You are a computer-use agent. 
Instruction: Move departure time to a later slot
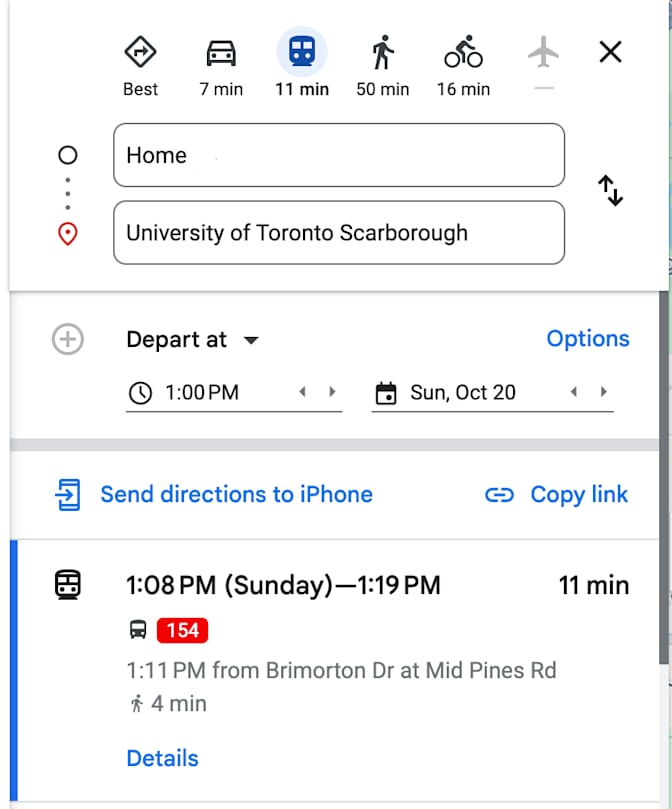click(332, 392)
